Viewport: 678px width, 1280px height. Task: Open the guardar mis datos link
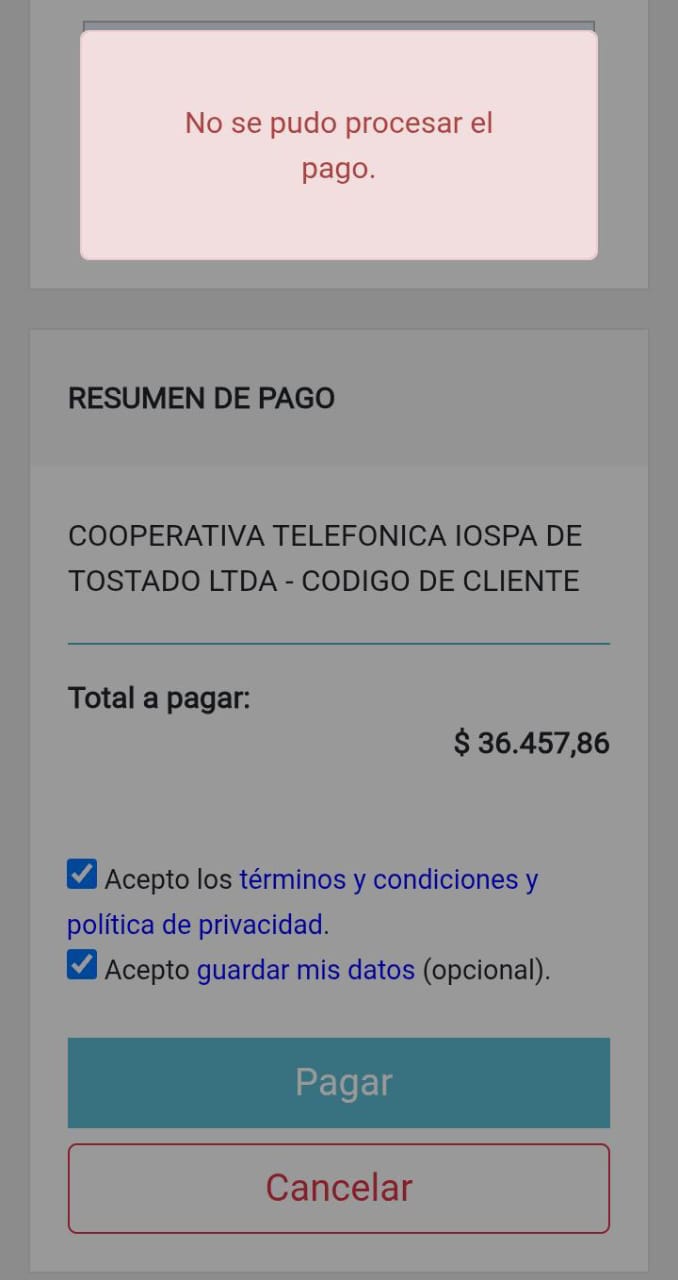click(305, 970)
